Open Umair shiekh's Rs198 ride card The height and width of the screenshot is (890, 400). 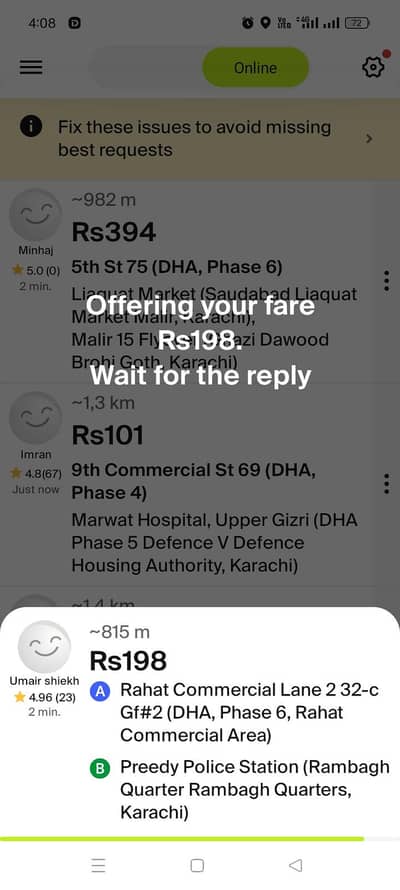[x=200, y=722]
